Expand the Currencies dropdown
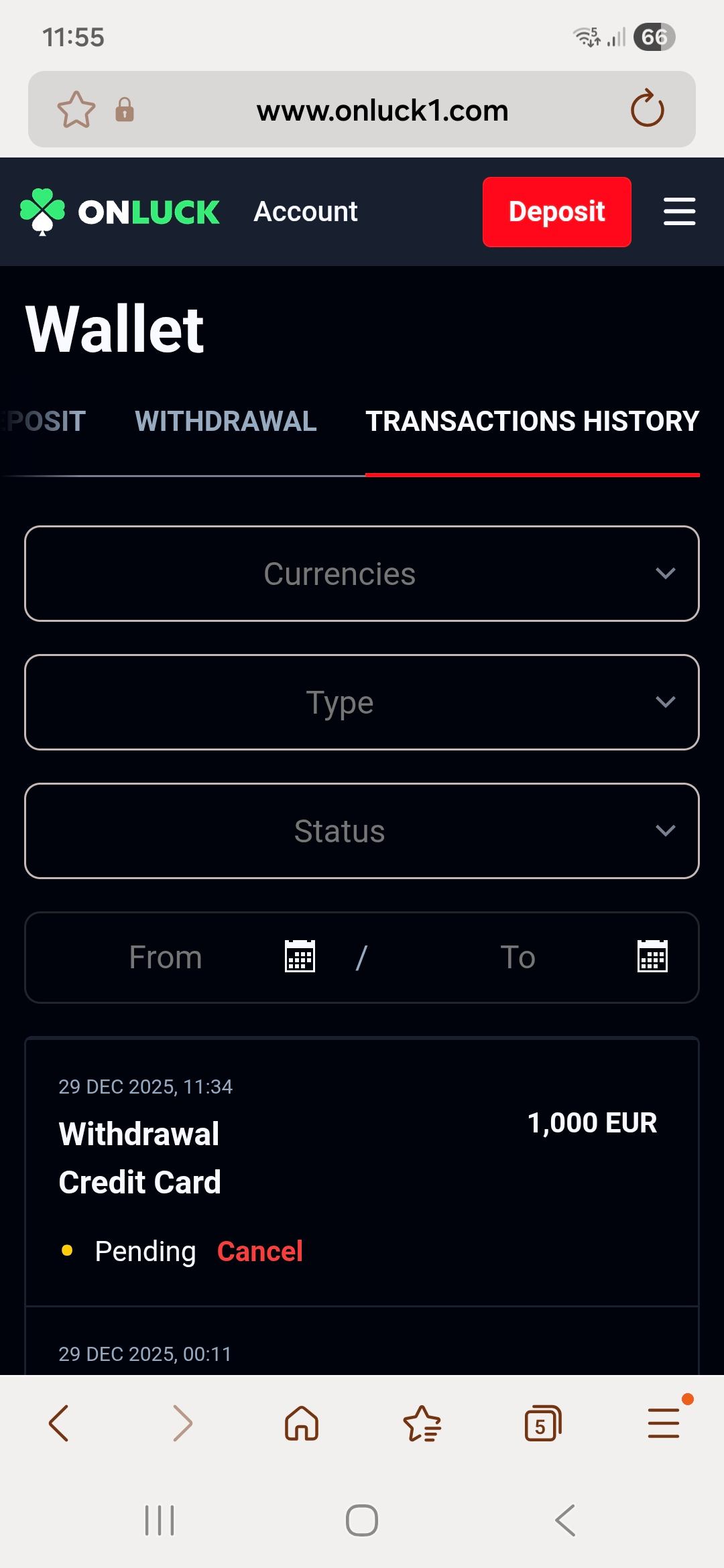Screen dimensions: 724x1568 pyautogui.click(x=362, y=574)
